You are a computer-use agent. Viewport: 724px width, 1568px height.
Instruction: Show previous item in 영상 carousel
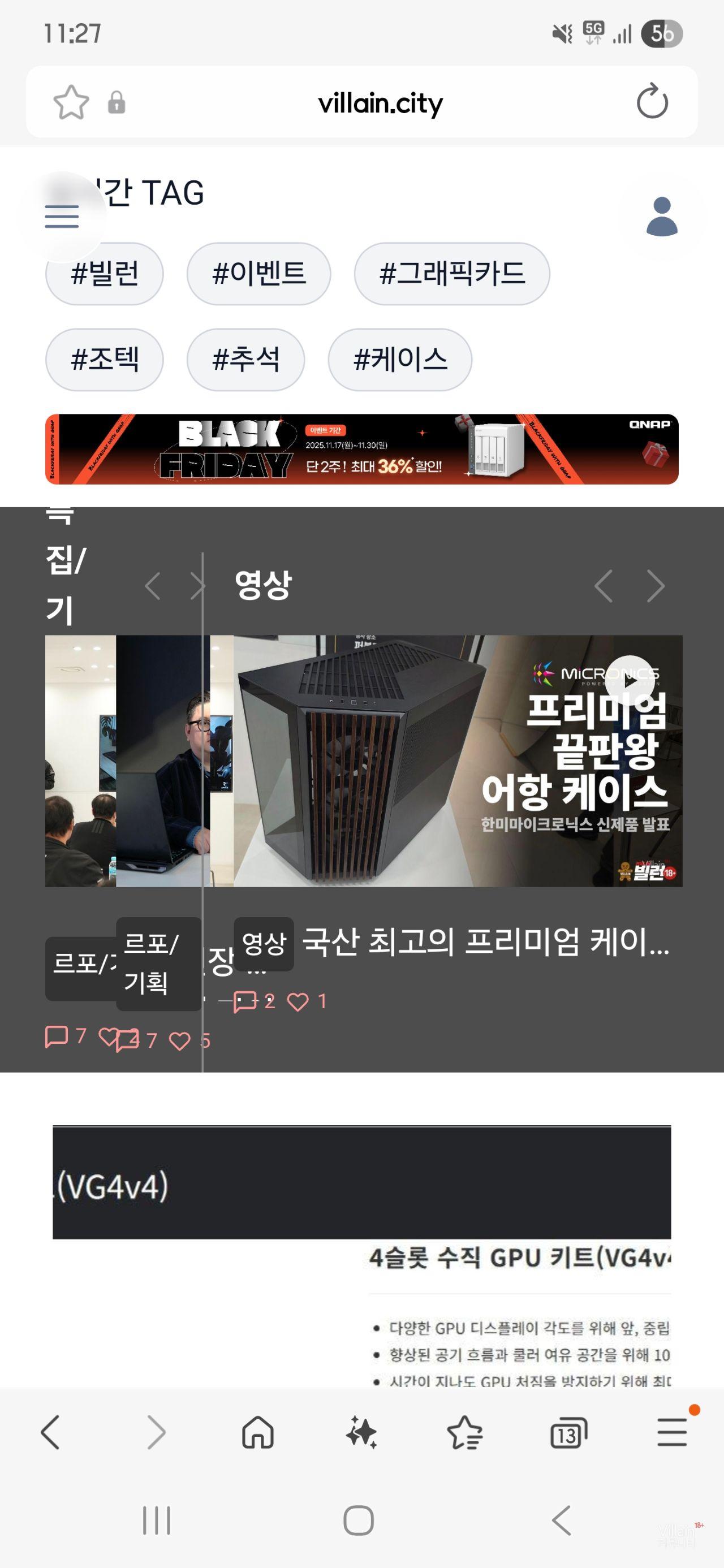pos(604,586)
